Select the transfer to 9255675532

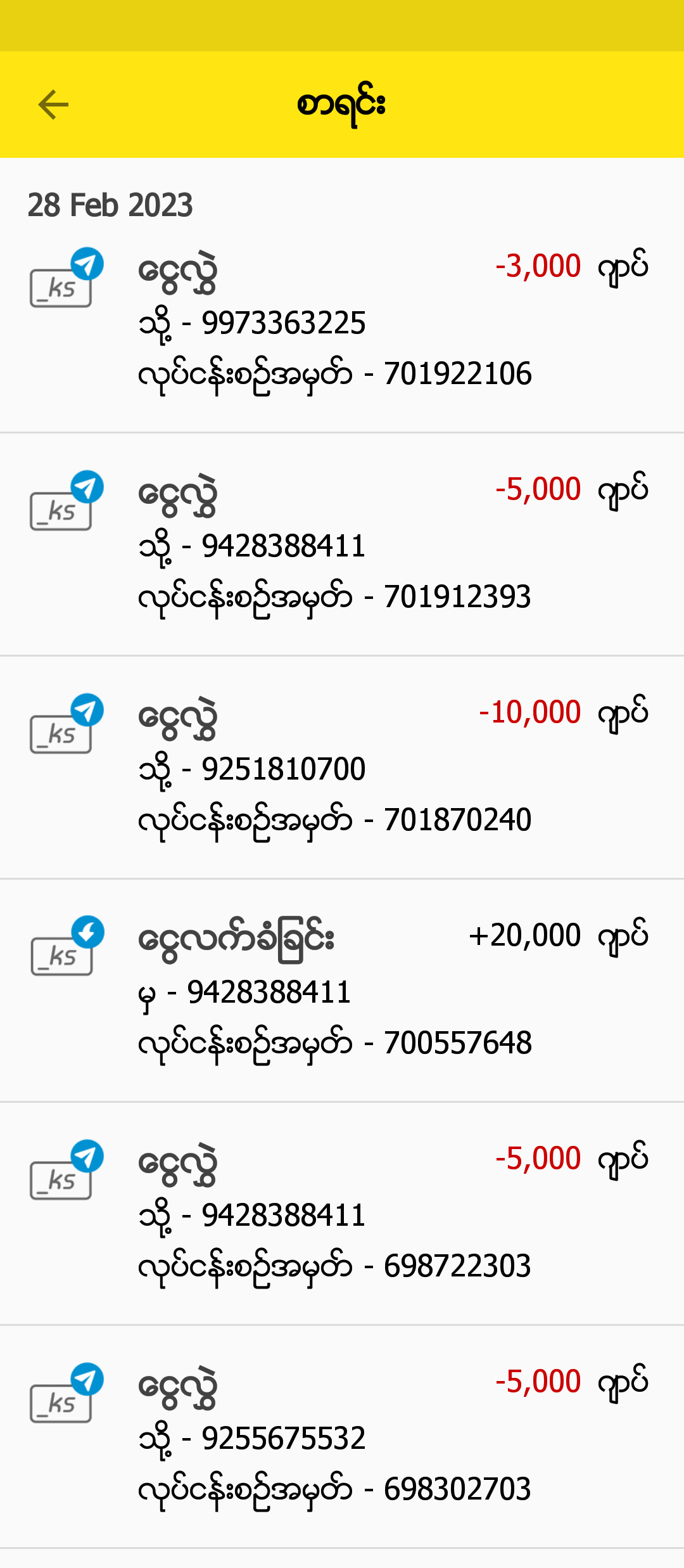click(342, 1437)
